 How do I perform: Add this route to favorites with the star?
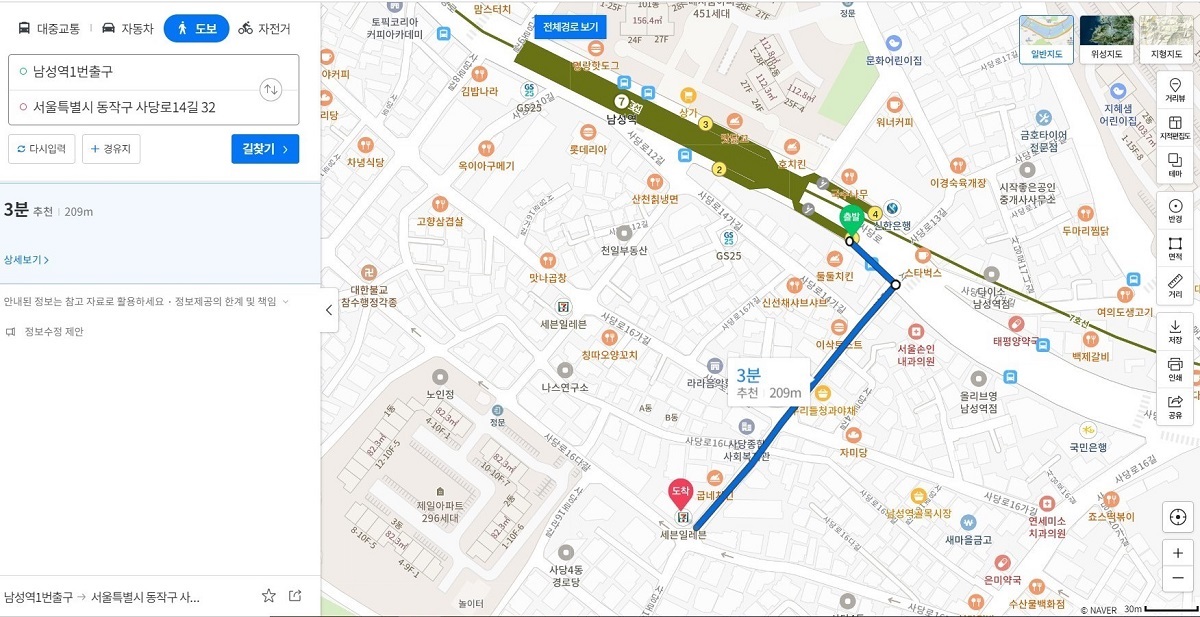pyautogui.click(x=268, y=596)
